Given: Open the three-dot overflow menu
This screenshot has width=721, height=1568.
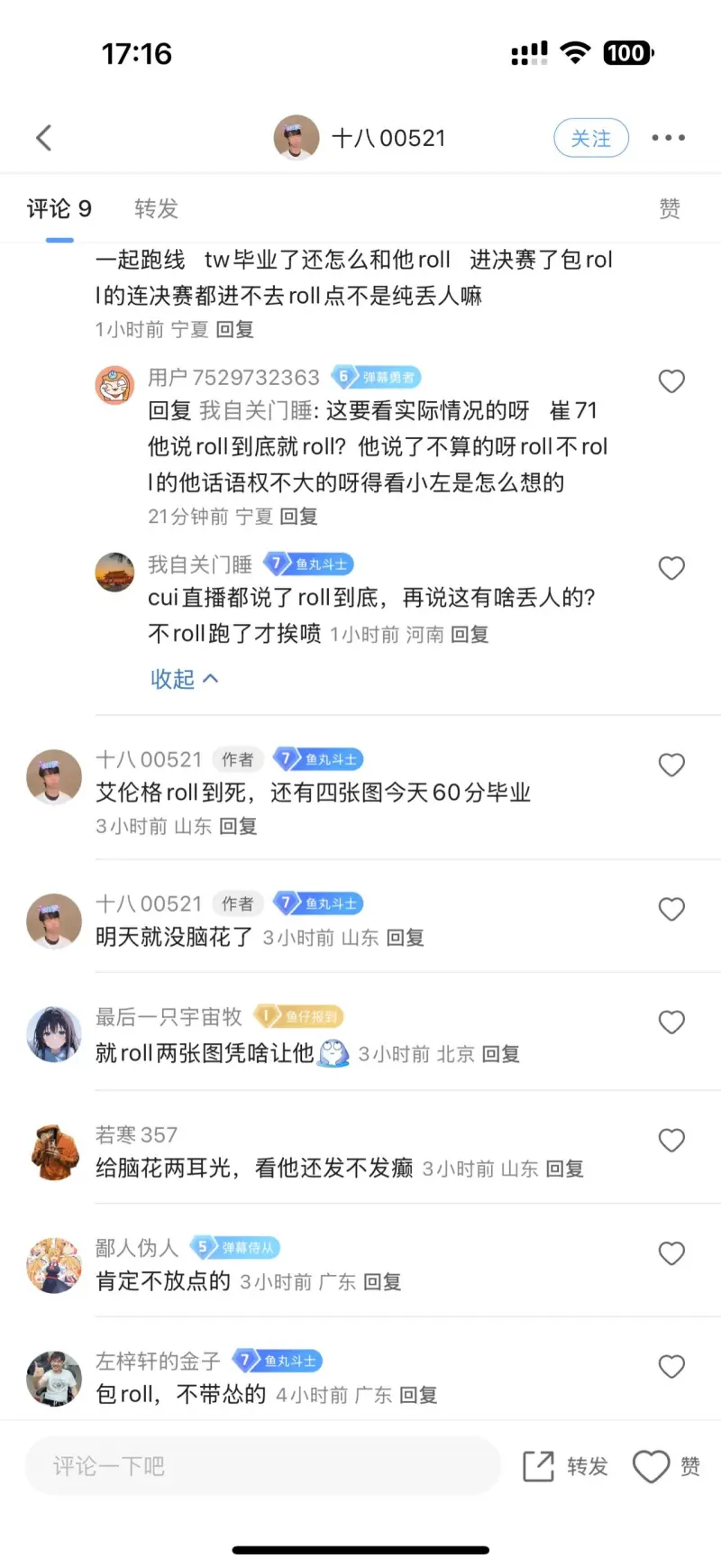Looking at the screenshot, I should pos(668,138).
